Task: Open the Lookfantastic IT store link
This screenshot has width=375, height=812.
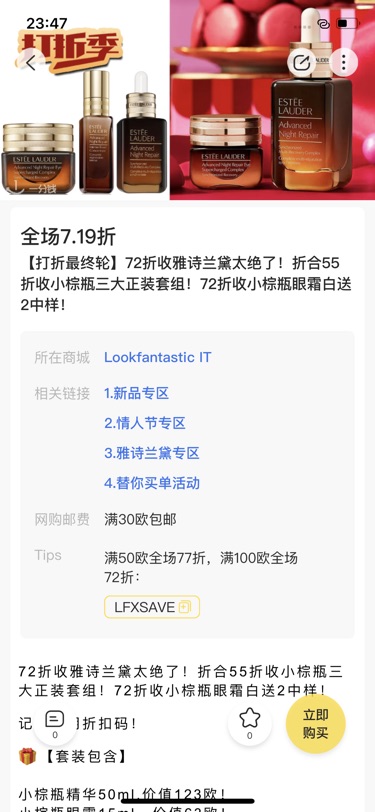Action: click(157, 357)
